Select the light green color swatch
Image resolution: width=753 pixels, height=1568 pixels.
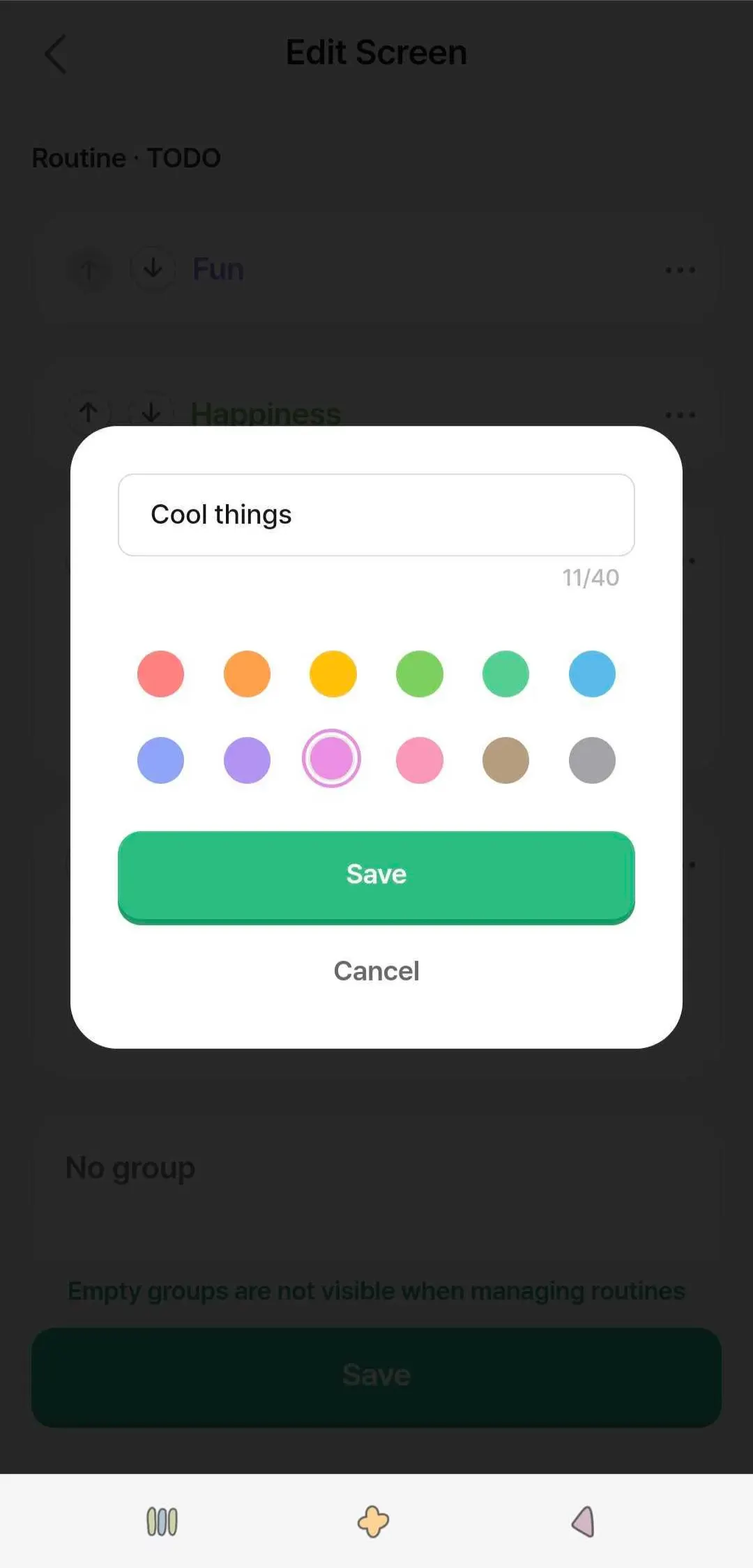point(419,673)
